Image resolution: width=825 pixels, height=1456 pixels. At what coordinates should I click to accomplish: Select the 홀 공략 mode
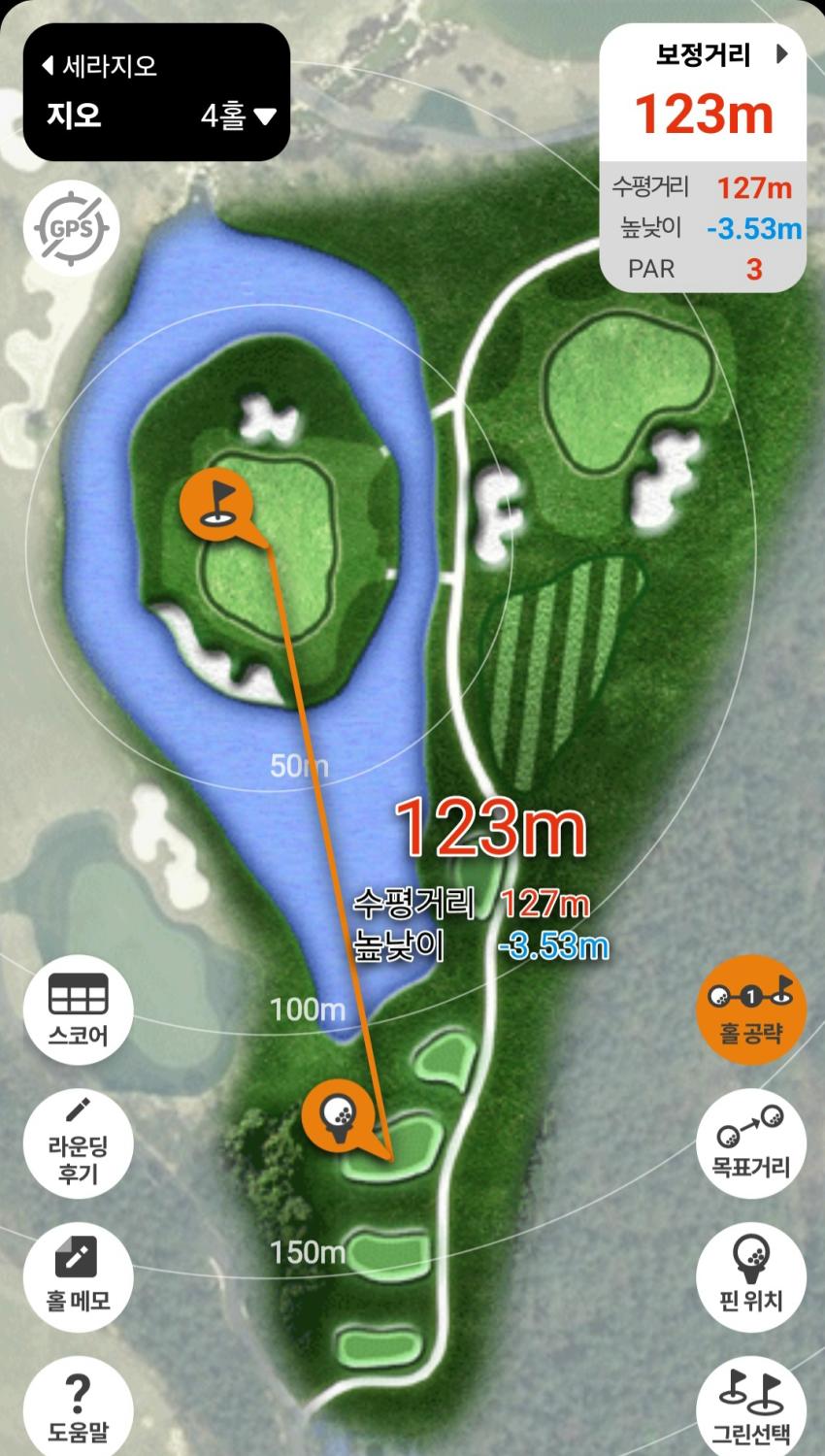[x=750, y=1009]
